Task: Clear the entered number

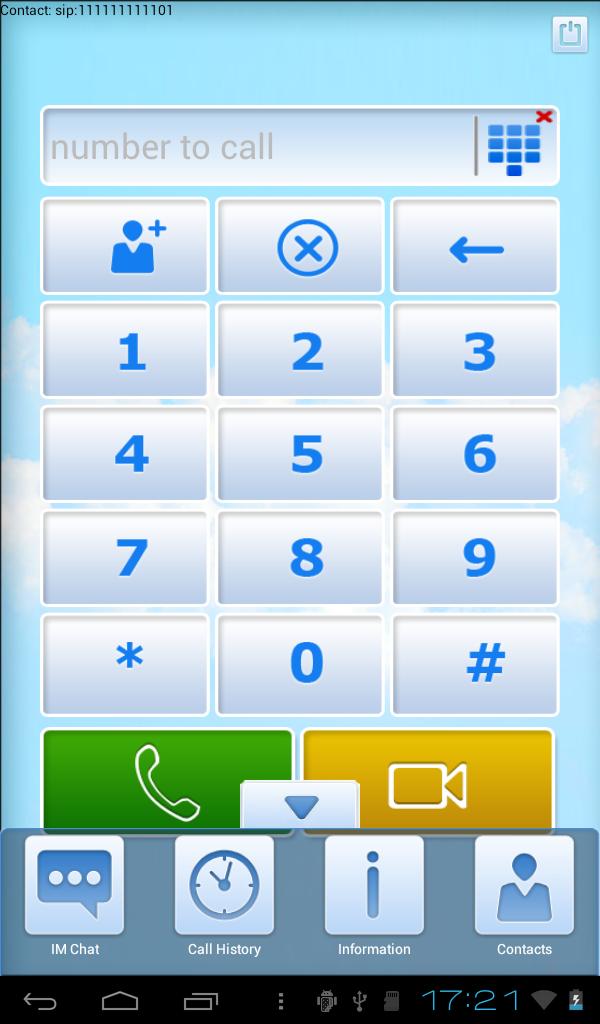Action: [300, 246]
